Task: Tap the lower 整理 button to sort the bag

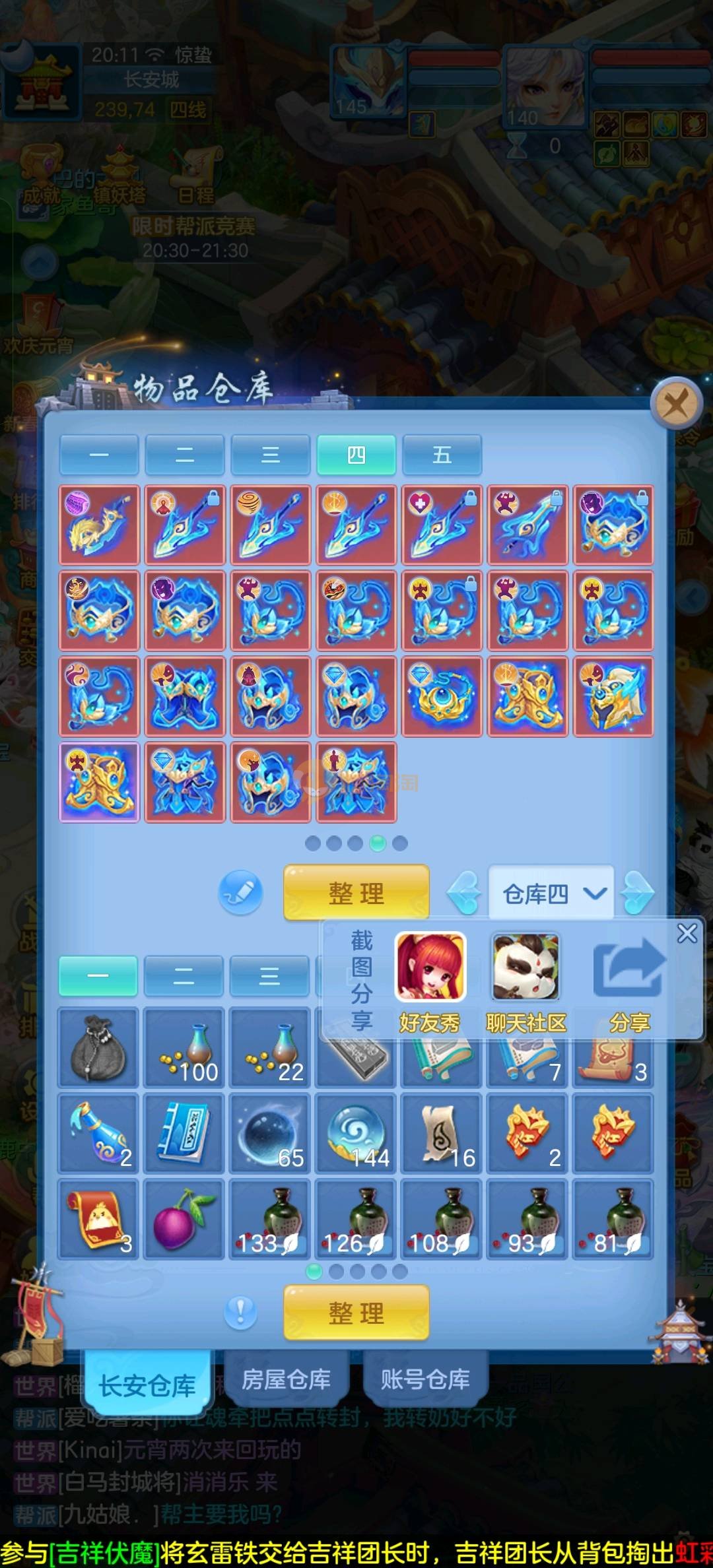Action: (356, 1313)
